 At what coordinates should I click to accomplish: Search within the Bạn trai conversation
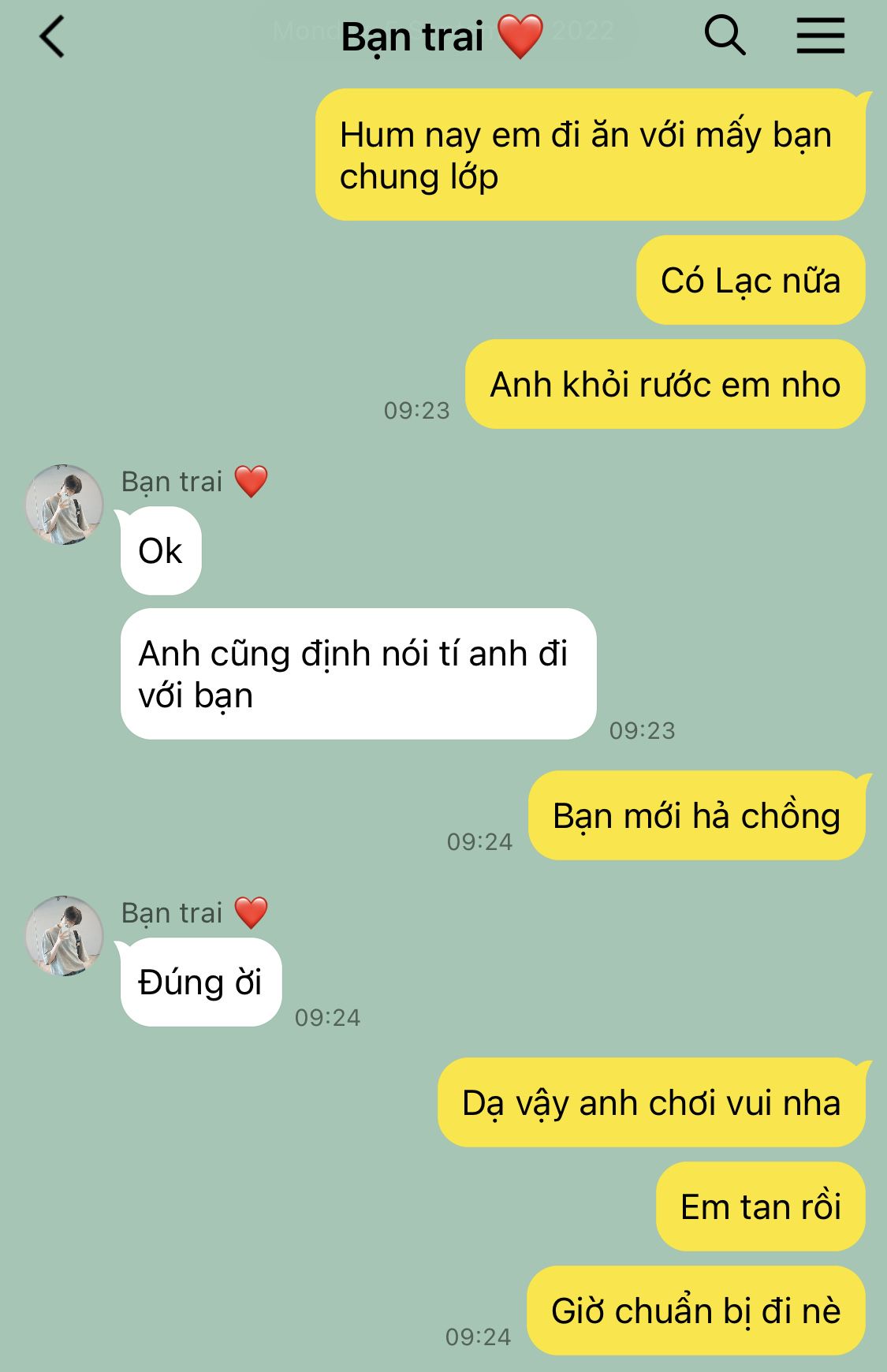[724, 36]
